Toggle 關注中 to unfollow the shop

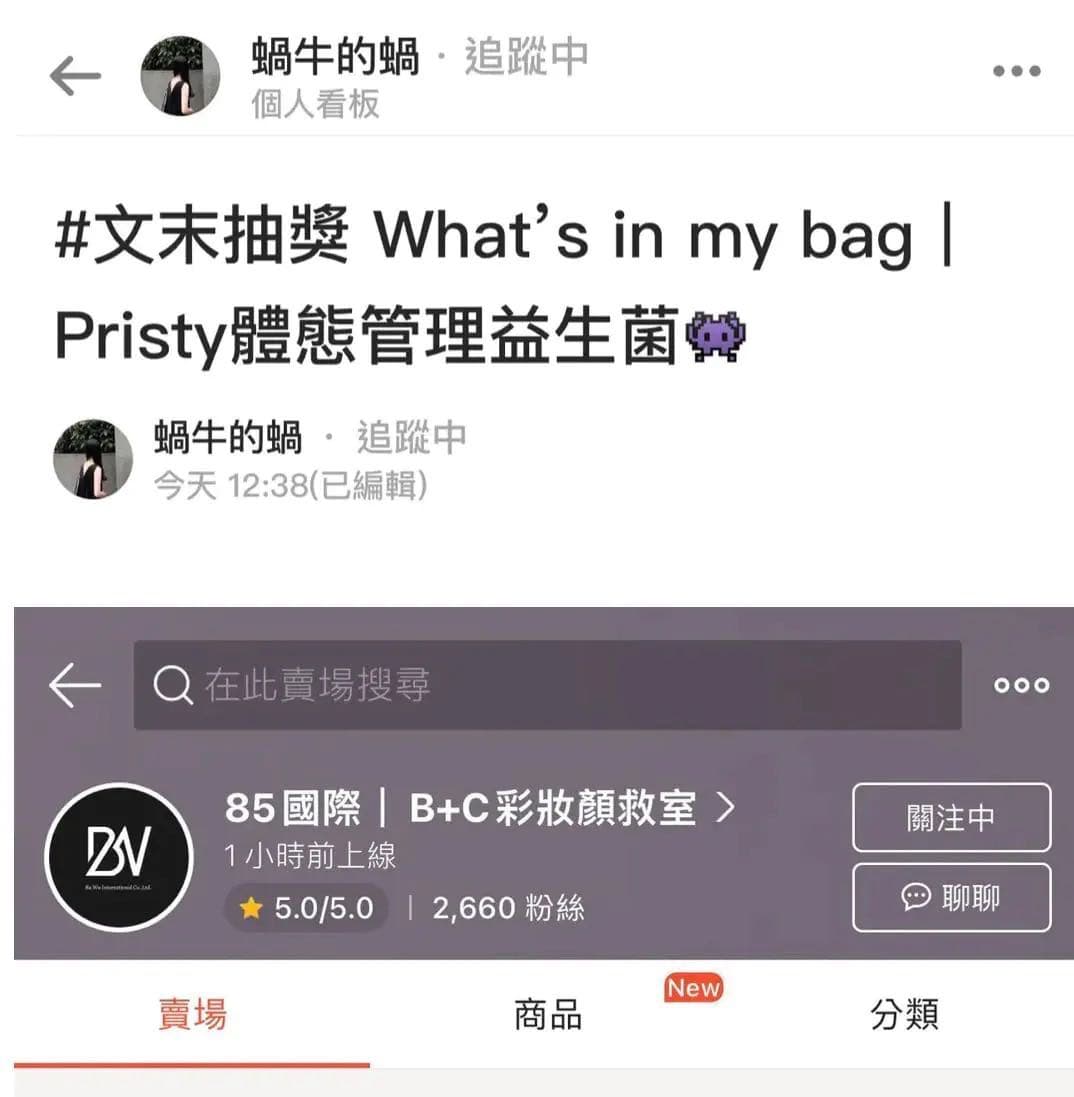tap(950, 817)
